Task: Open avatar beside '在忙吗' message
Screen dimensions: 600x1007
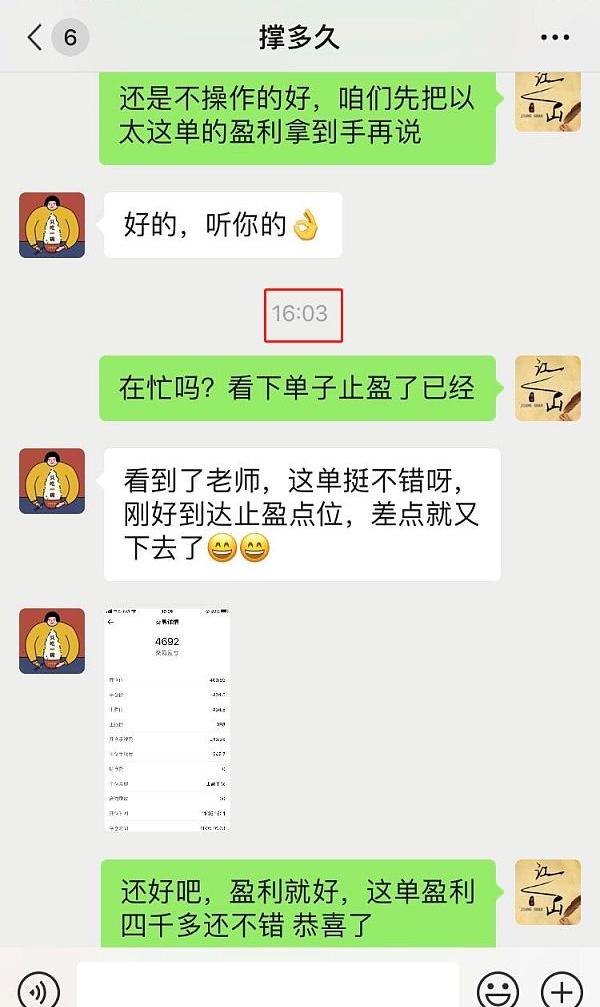Action: tap(547, 388)
